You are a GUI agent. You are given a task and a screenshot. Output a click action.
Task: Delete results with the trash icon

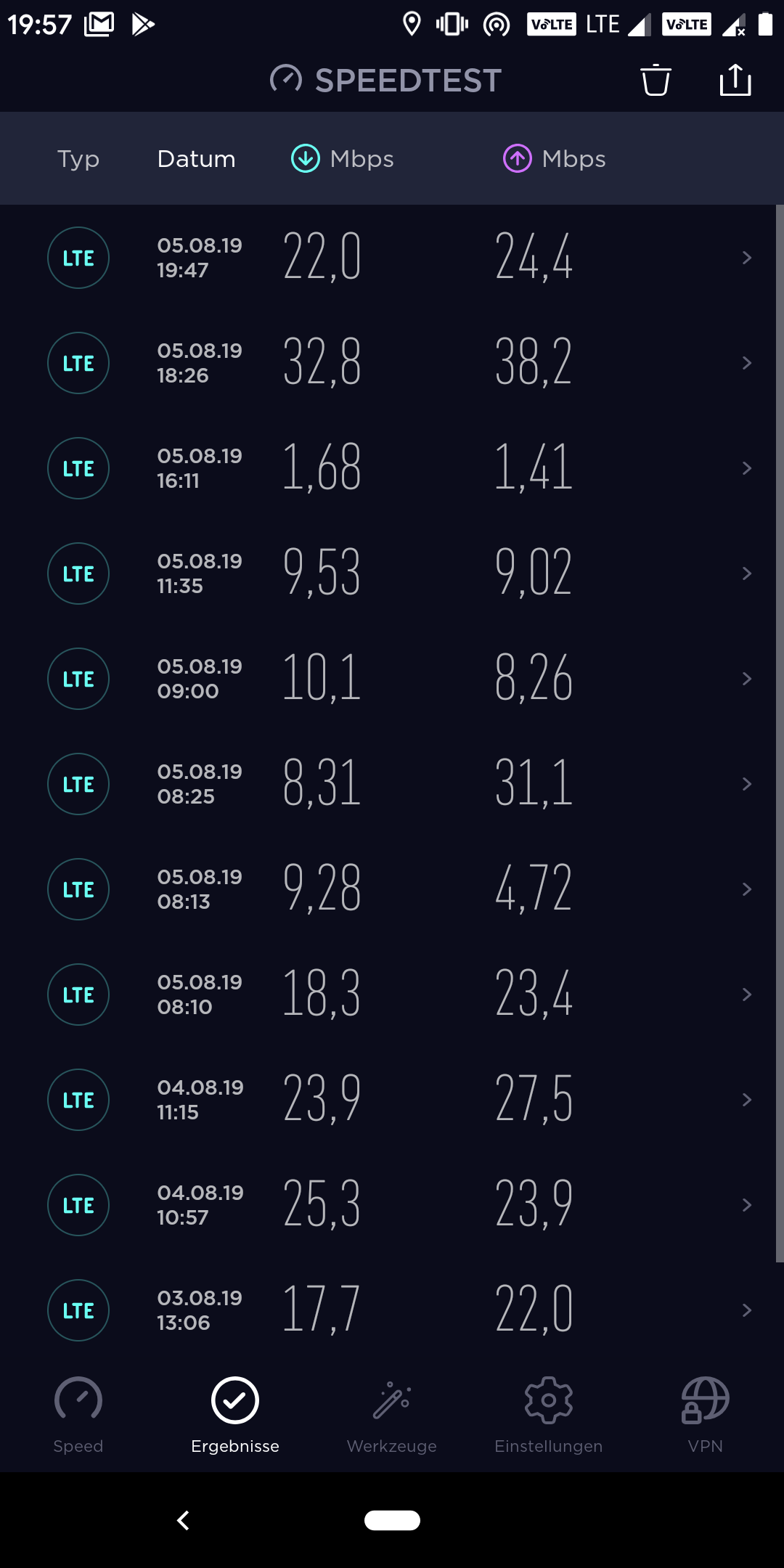pyautogui.click(x=656, y=80)
